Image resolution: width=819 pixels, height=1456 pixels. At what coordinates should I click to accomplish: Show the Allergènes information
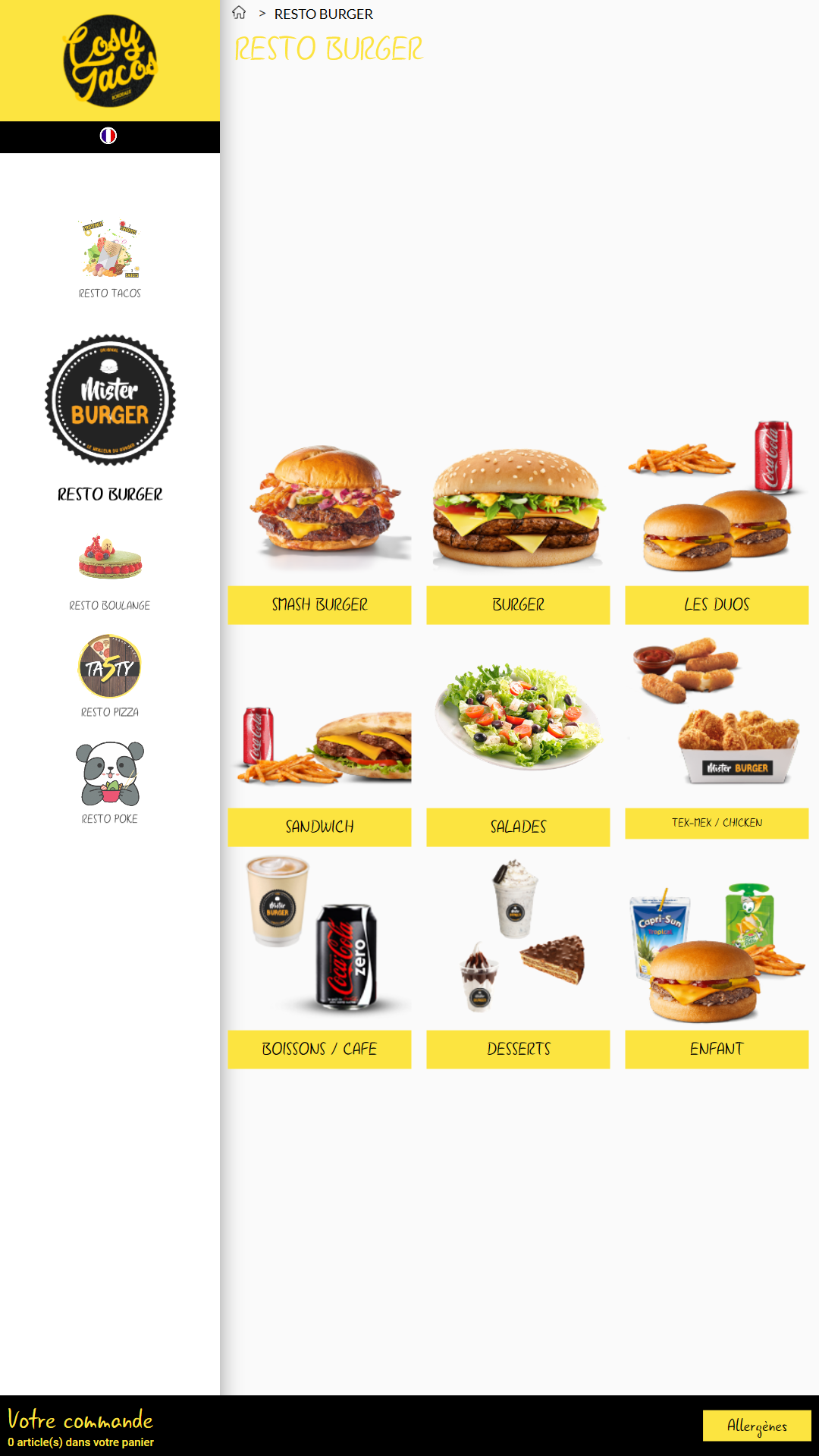click(x=757, y=1426)
